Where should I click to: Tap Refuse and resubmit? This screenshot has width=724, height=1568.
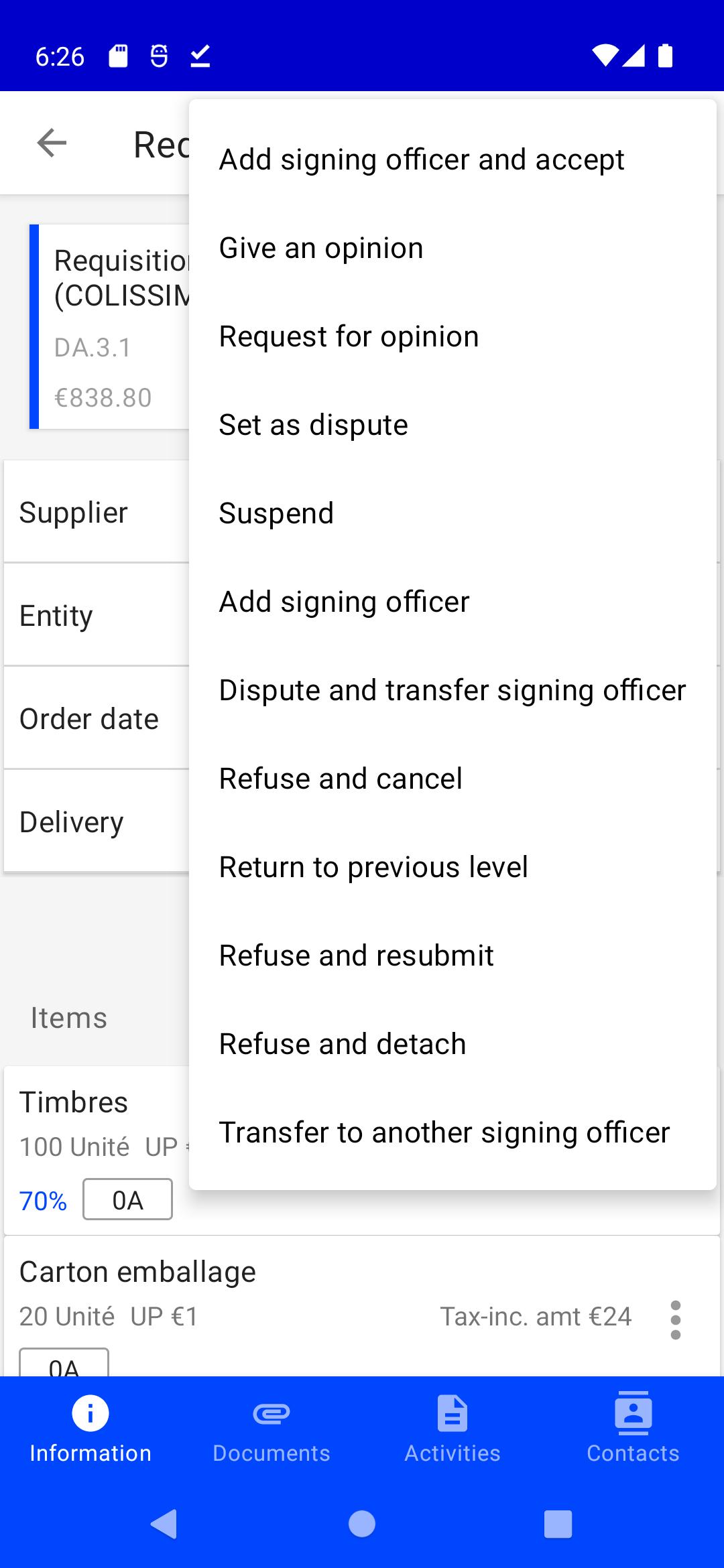pyautogui.click(x=452, y=956)
